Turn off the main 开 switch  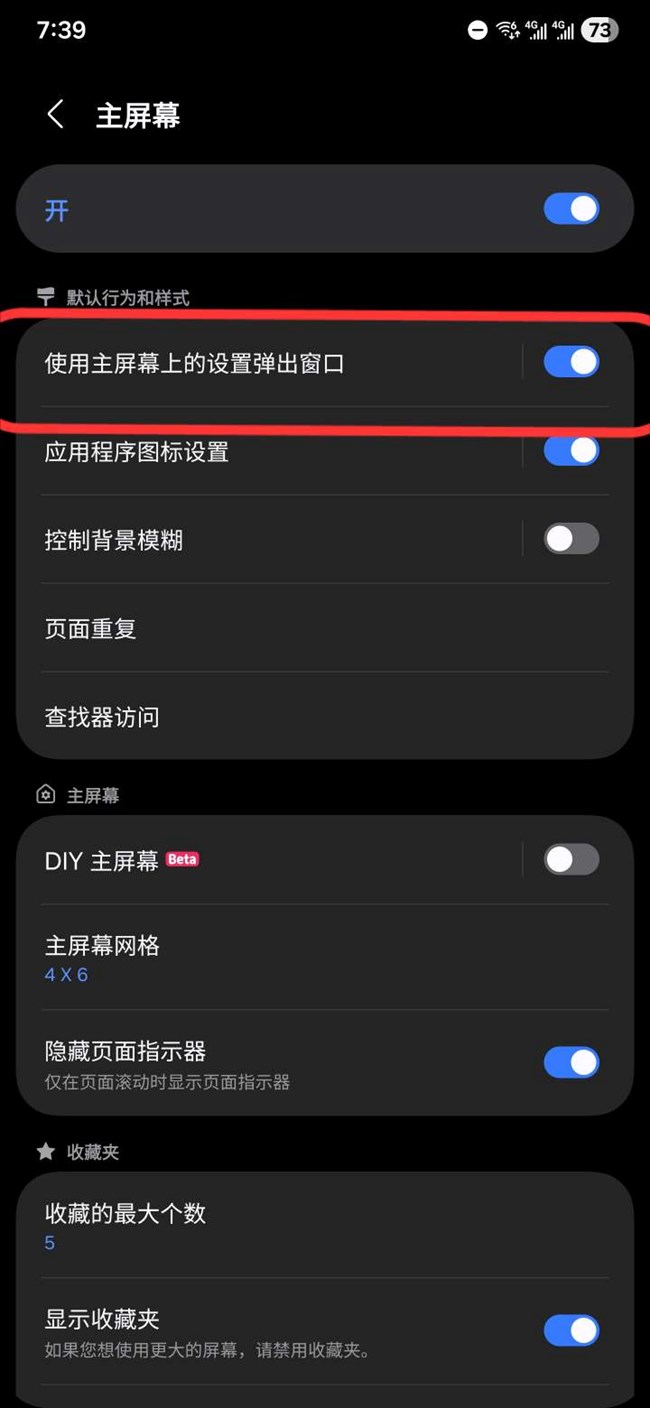tap(571, 209)
